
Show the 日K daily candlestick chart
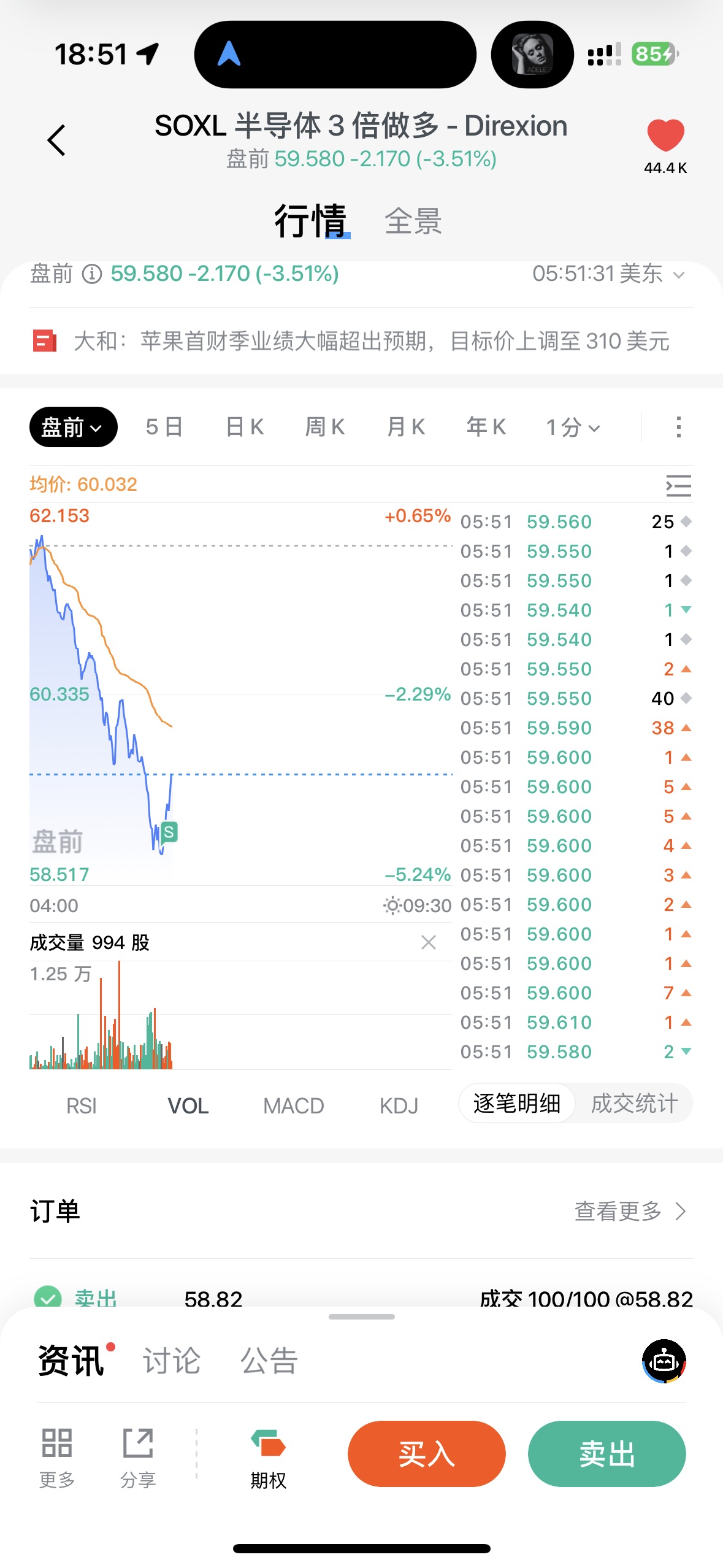tap(245, 427)
